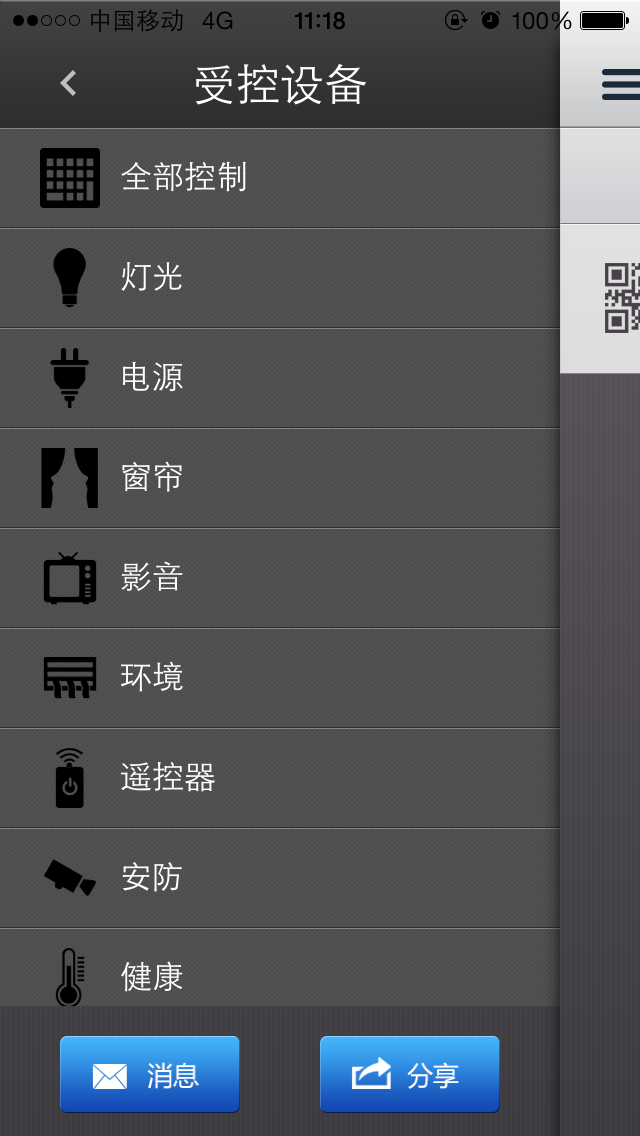View 安防 security devices

pos(280,878)
